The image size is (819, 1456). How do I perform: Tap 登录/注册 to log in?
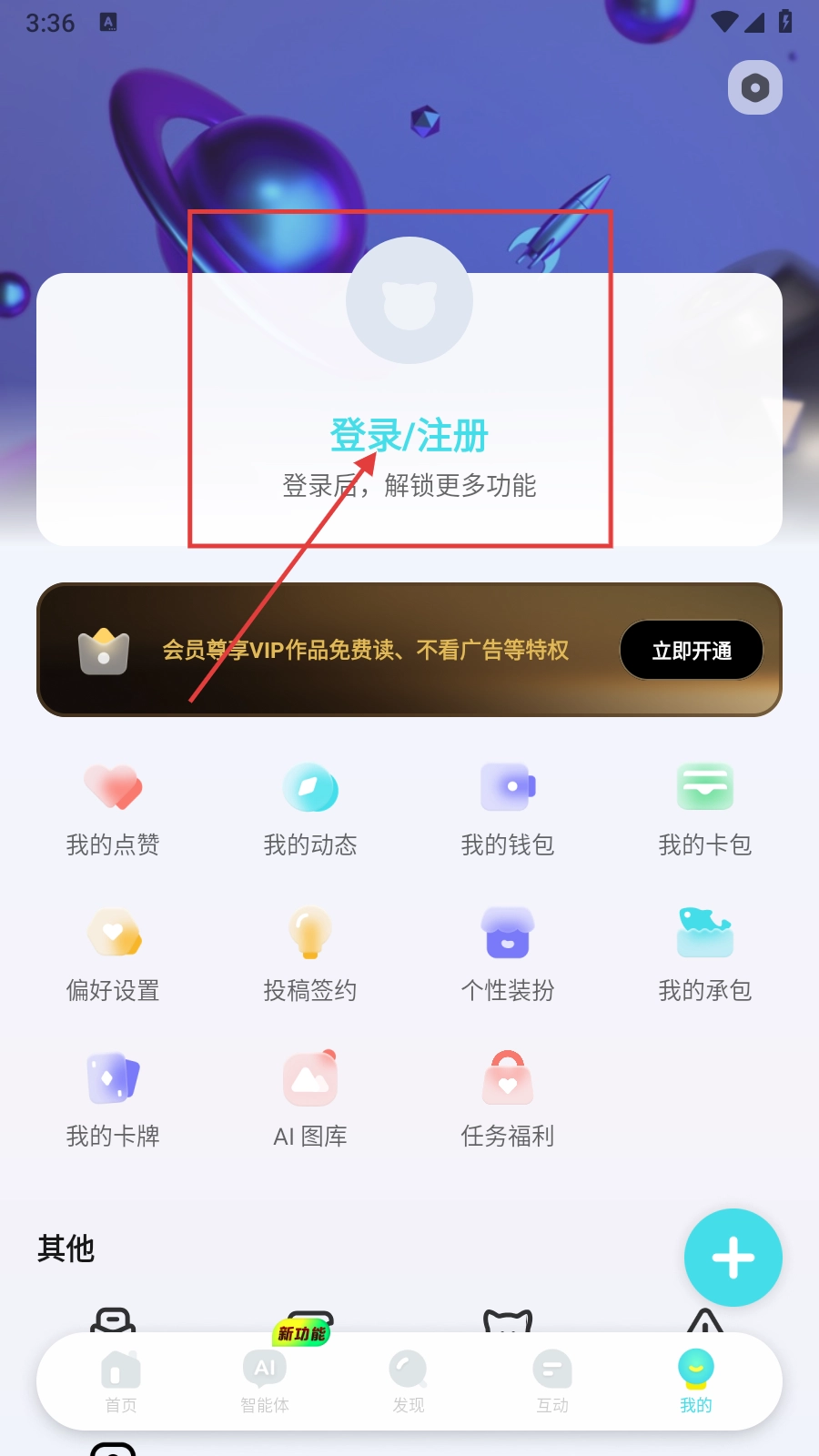[x=409, y=436]
